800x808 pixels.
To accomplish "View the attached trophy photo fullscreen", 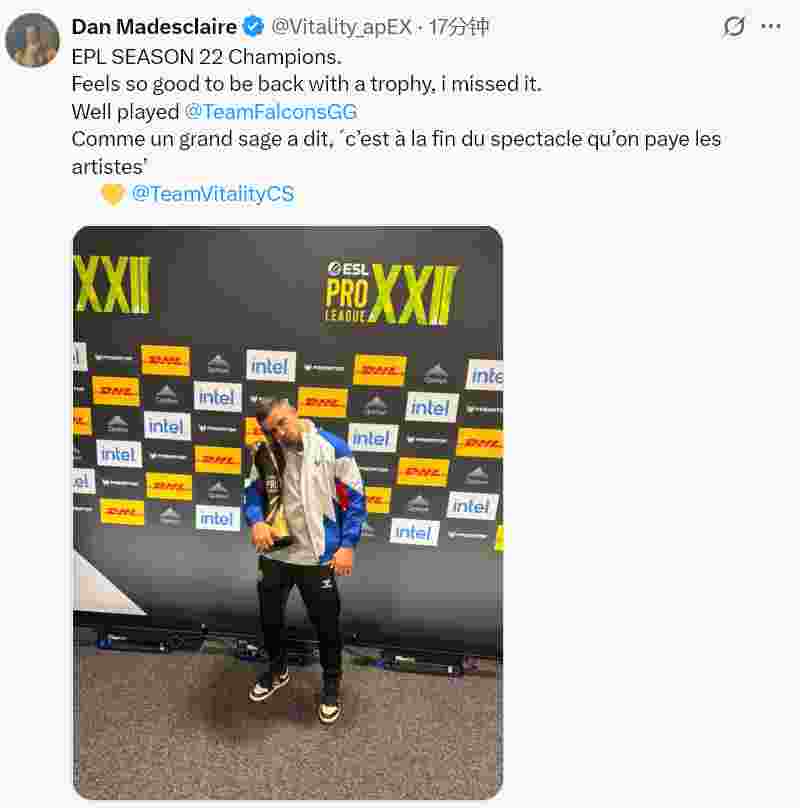I will [288, 513].
